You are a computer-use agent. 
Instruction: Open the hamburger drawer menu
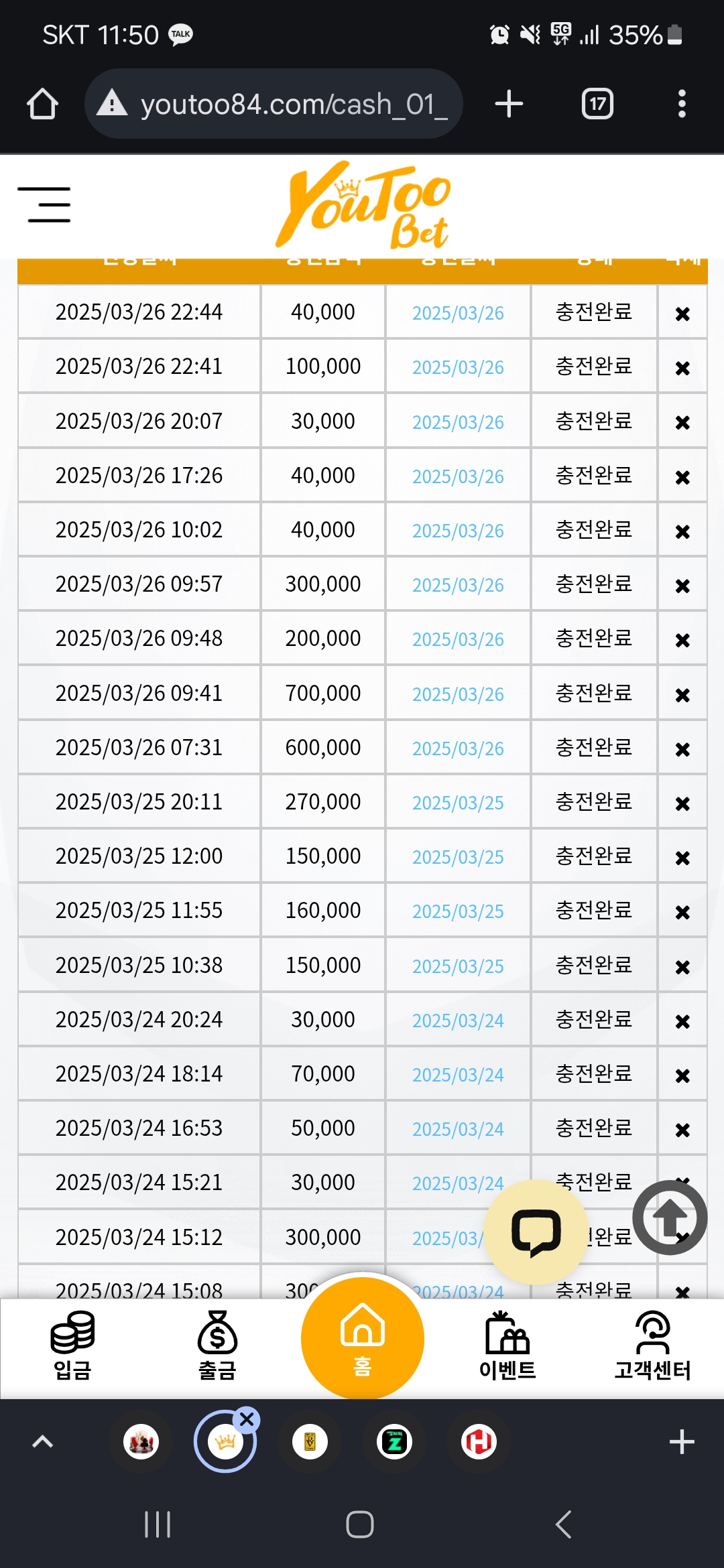[x=44, y=204]
